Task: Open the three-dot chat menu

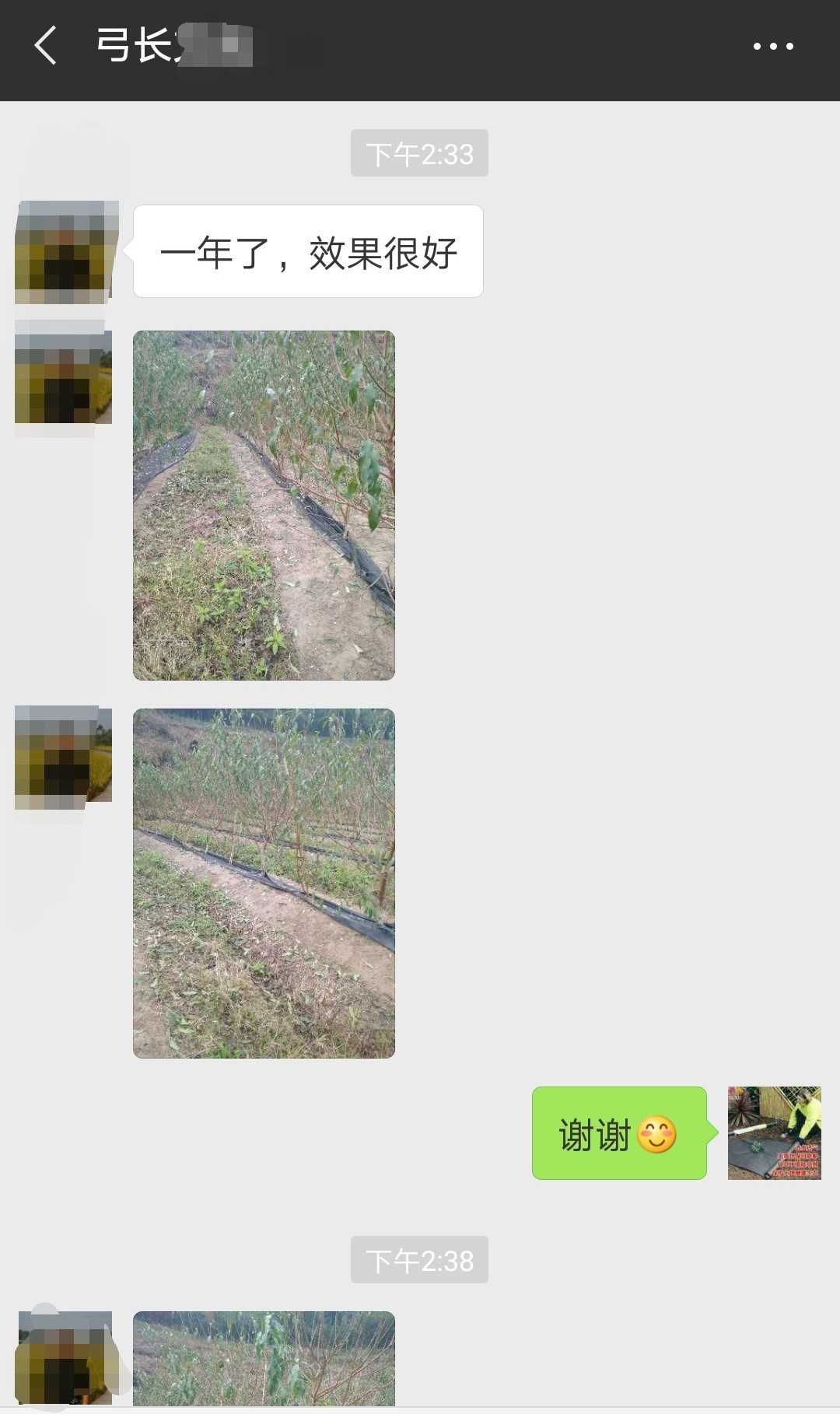Action: 773,47
